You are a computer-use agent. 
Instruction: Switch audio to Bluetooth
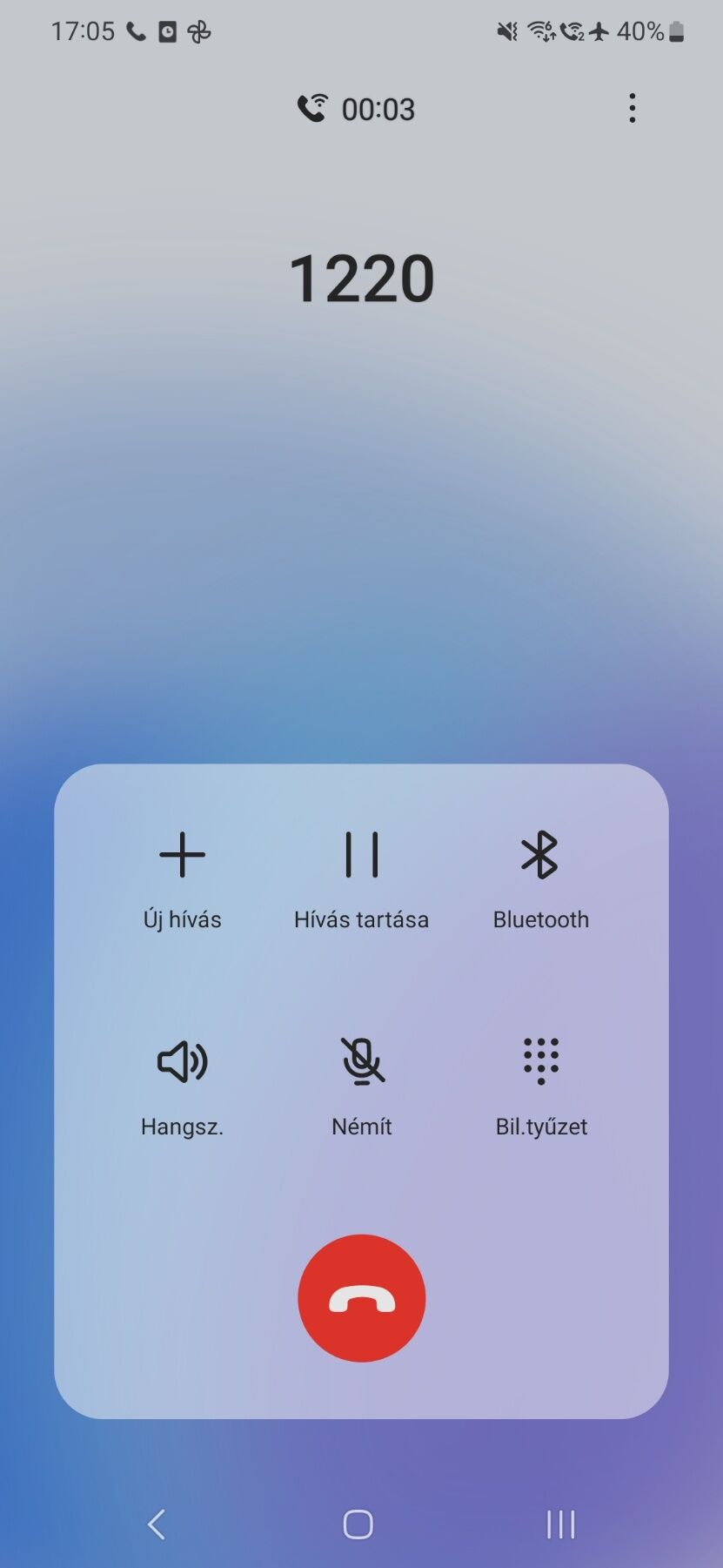tap(540, 877)
